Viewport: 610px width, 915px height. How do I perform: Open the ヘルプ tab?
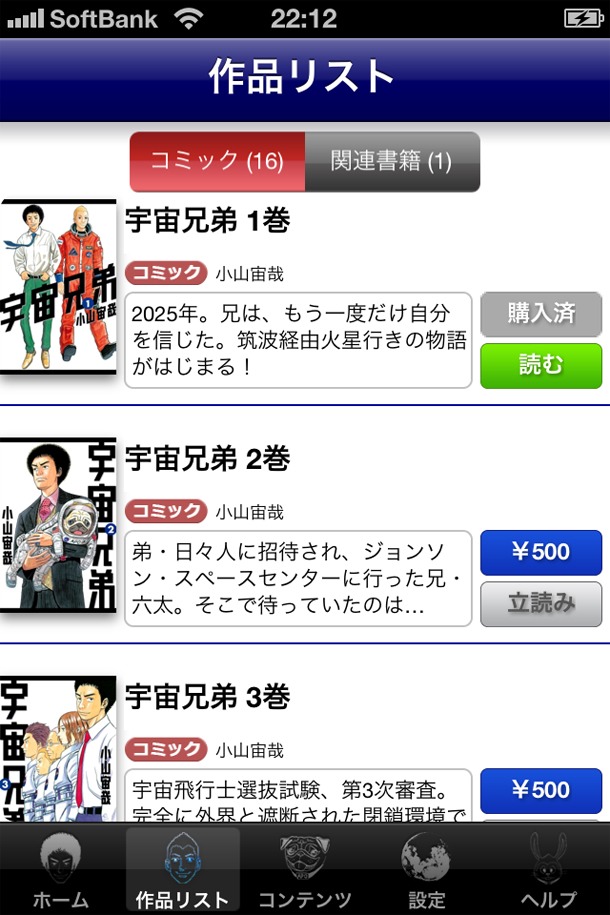pos(549,870)
